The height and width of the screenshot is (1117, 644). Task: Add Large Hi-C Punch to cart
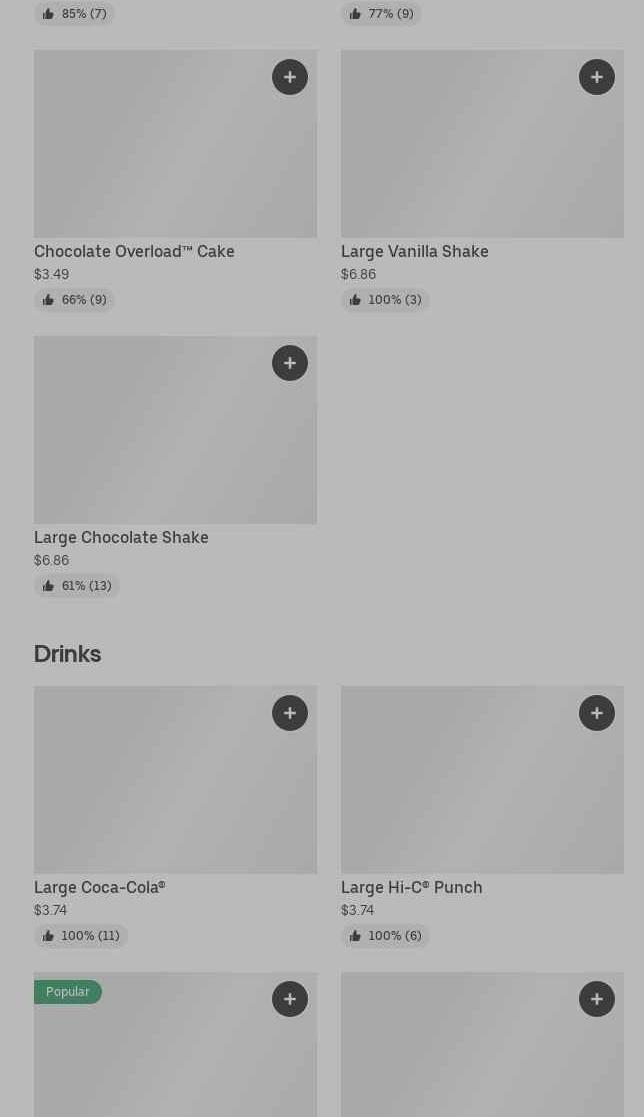click(x=597, y=713)
